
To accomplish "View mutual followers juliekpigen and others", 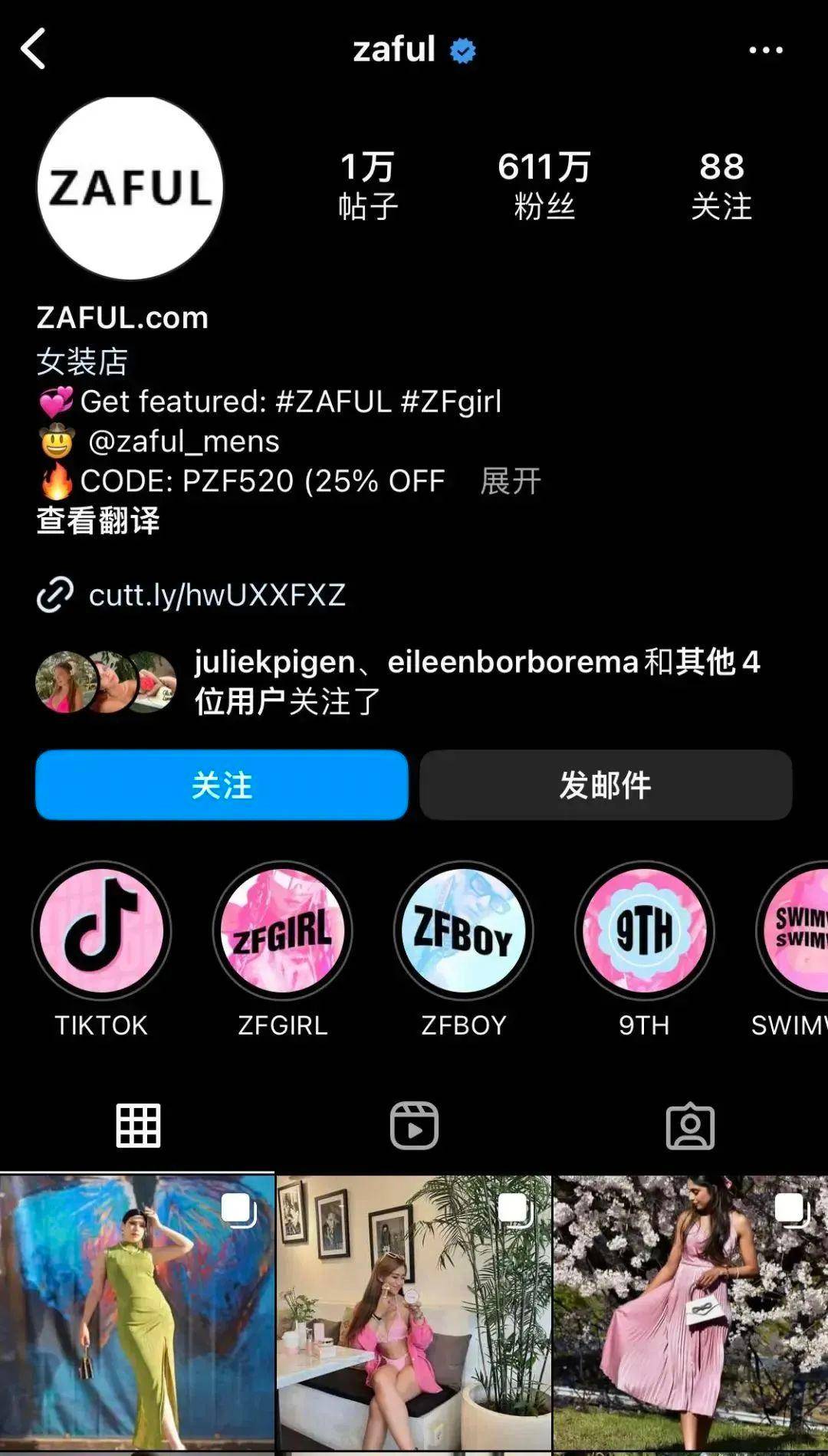I will point(399,681).
